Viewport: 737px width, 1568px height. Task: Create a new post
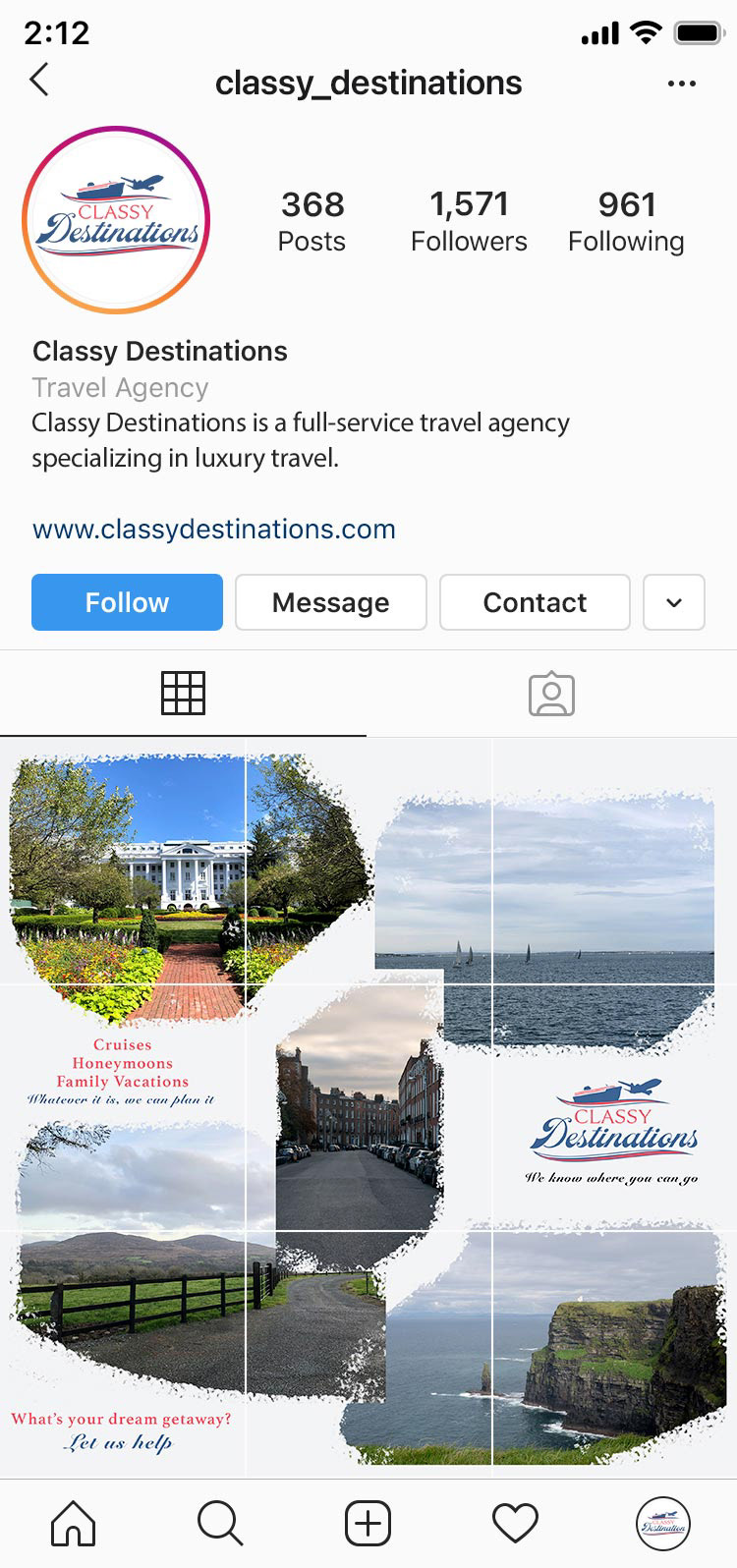point(368,1524)
